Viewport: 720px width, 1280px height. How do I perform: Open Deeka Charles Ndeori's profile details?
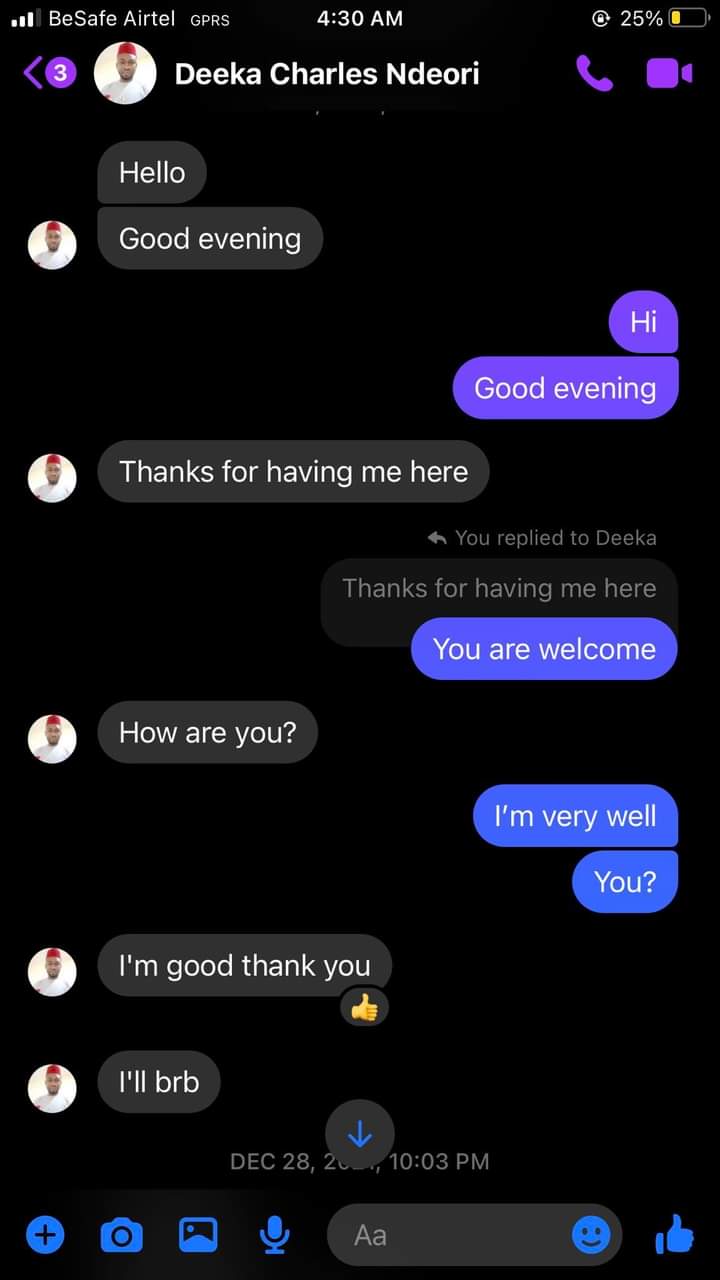click(326, 74)
